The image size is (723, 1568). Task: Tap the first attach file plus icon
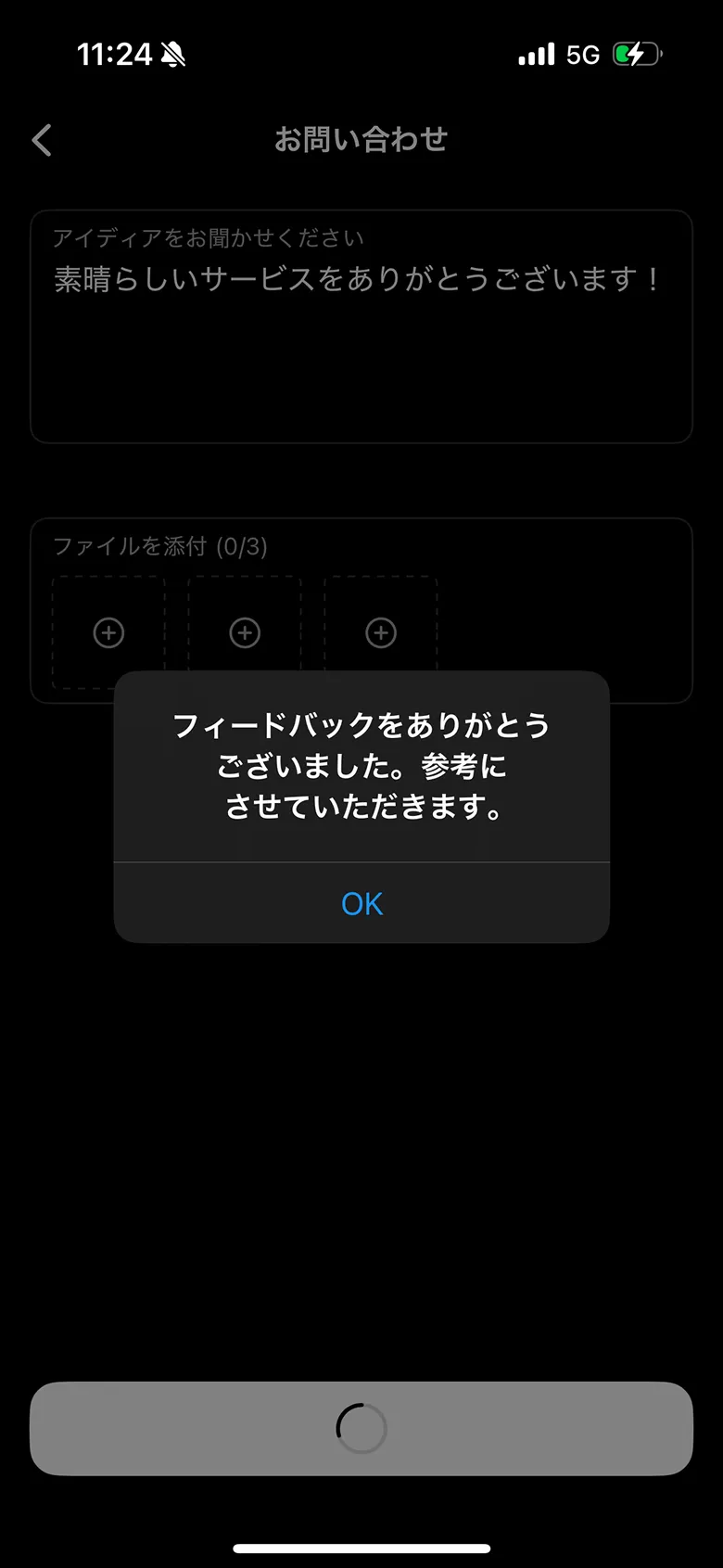click(x=108, y=632)
